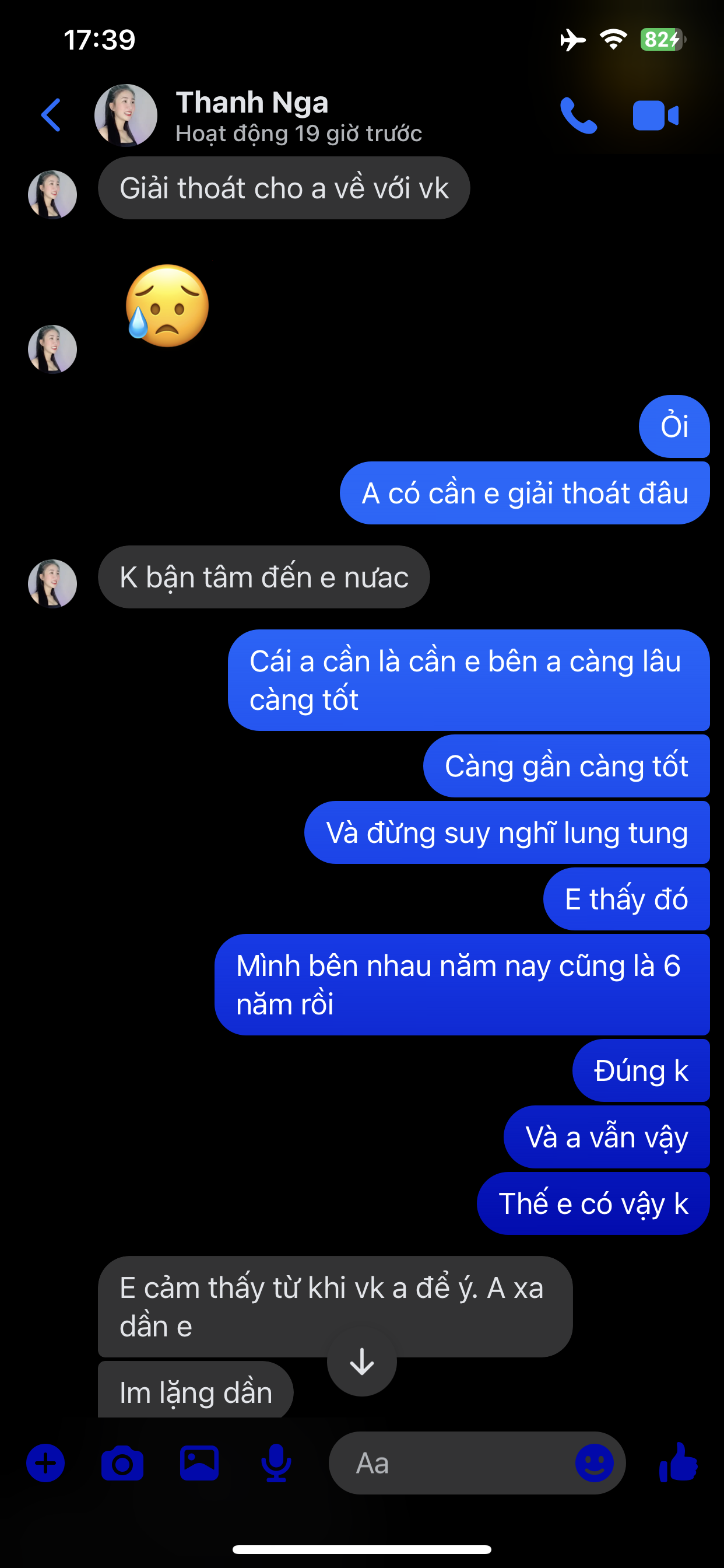Go back to the chat list
Screen dimensions: 724x1568
point(51,115)
